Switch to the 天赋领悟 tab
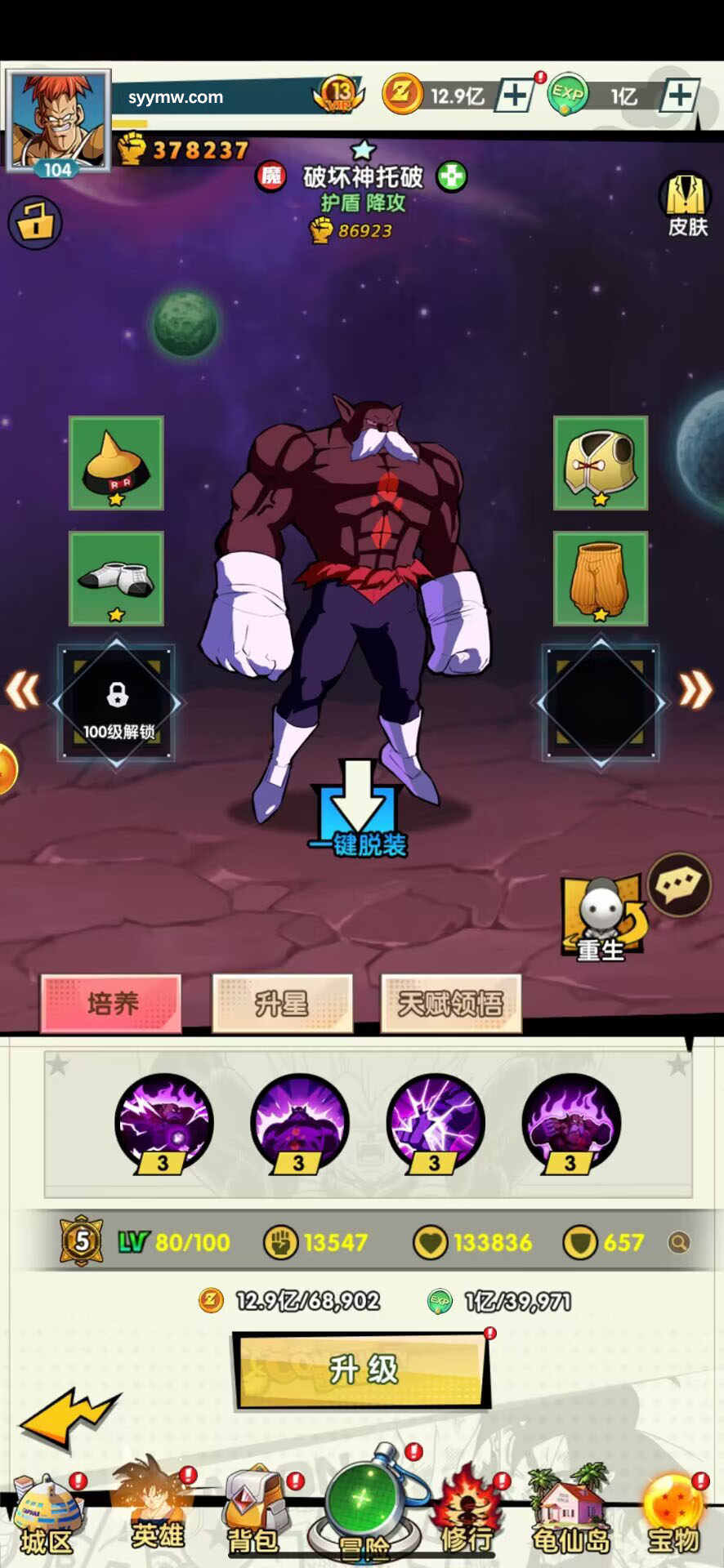This screenshot has height=1568, width=724. click(x=450, y=1004)
